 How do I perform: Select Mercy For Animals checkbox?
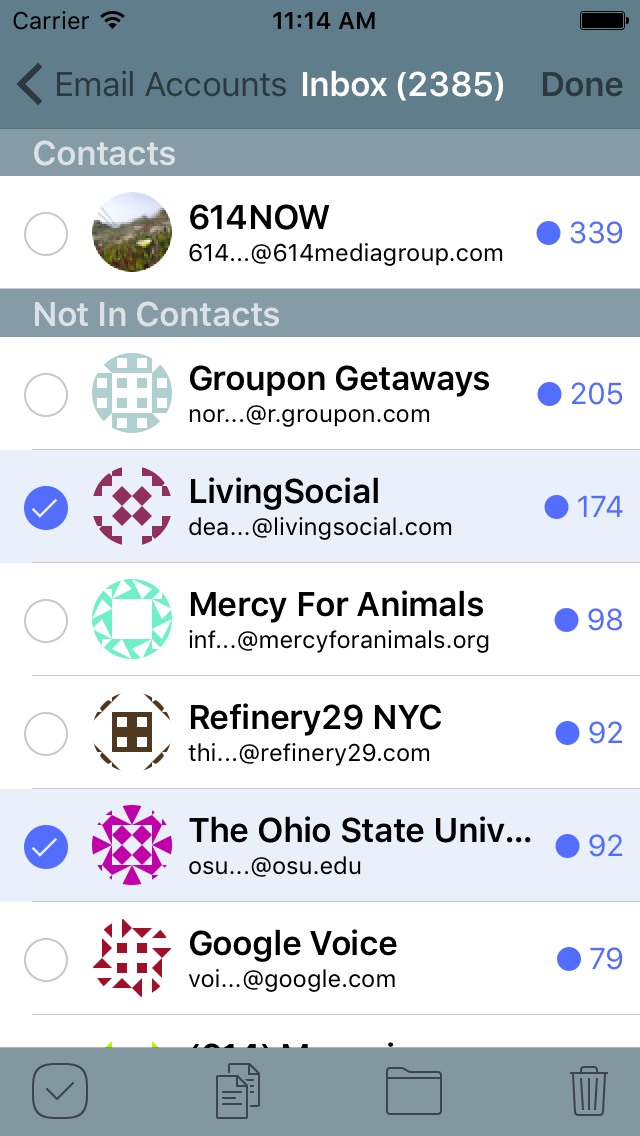(x=46, y=621)
